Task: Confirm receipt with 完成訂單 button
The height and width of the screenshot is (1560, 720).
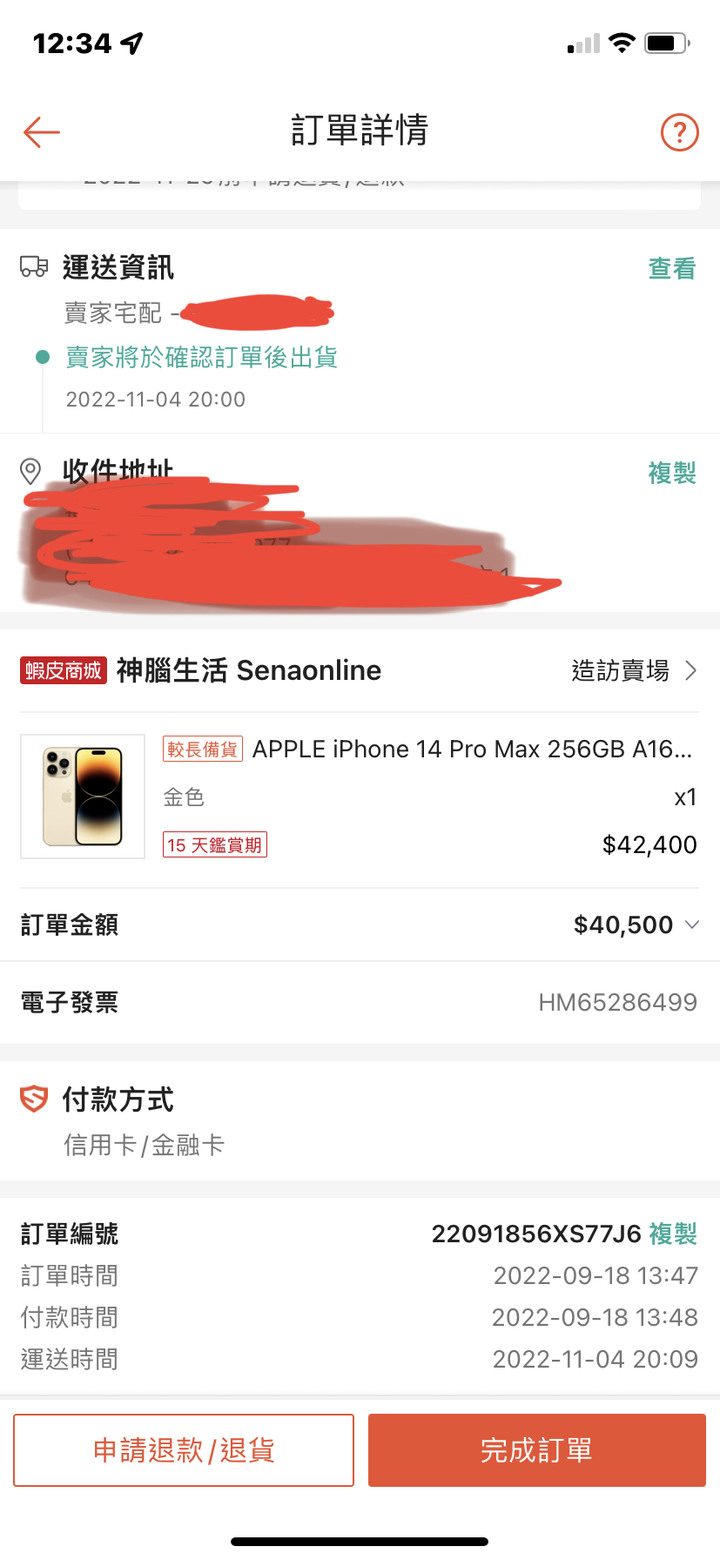Action: coord(537,1450)
